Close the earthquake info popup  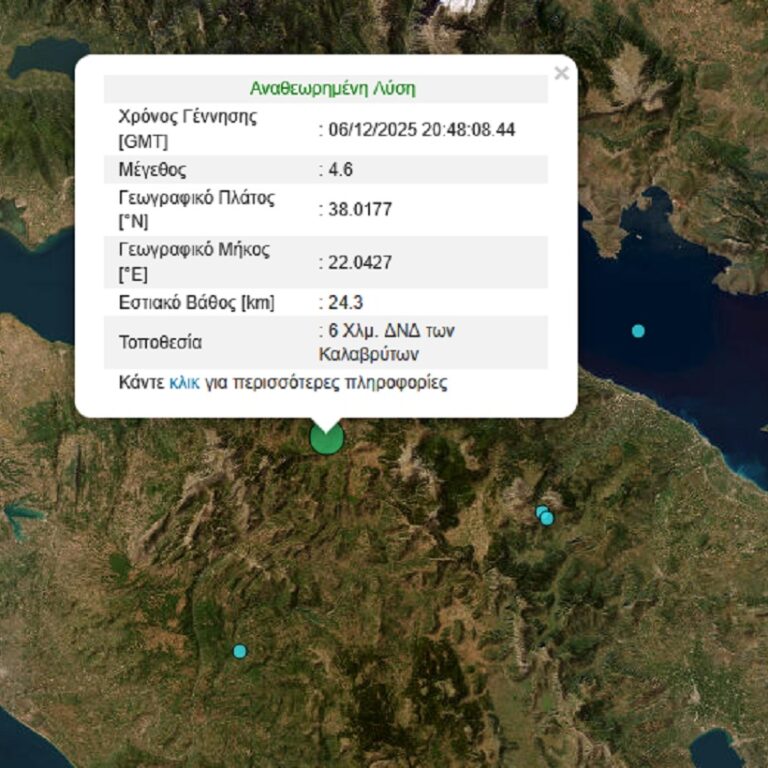(x=561, y=73)
